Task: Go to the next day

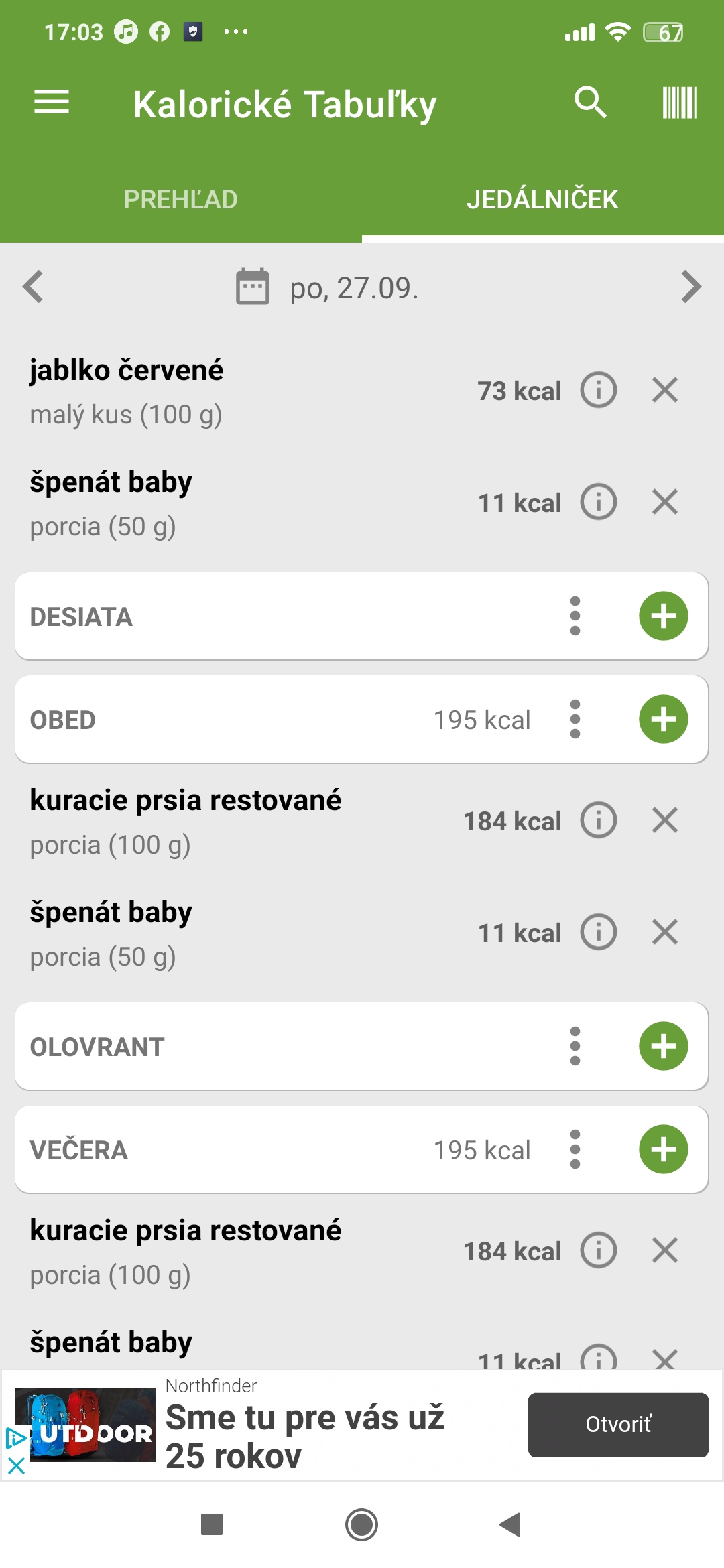Action: [x=691, y=287]
